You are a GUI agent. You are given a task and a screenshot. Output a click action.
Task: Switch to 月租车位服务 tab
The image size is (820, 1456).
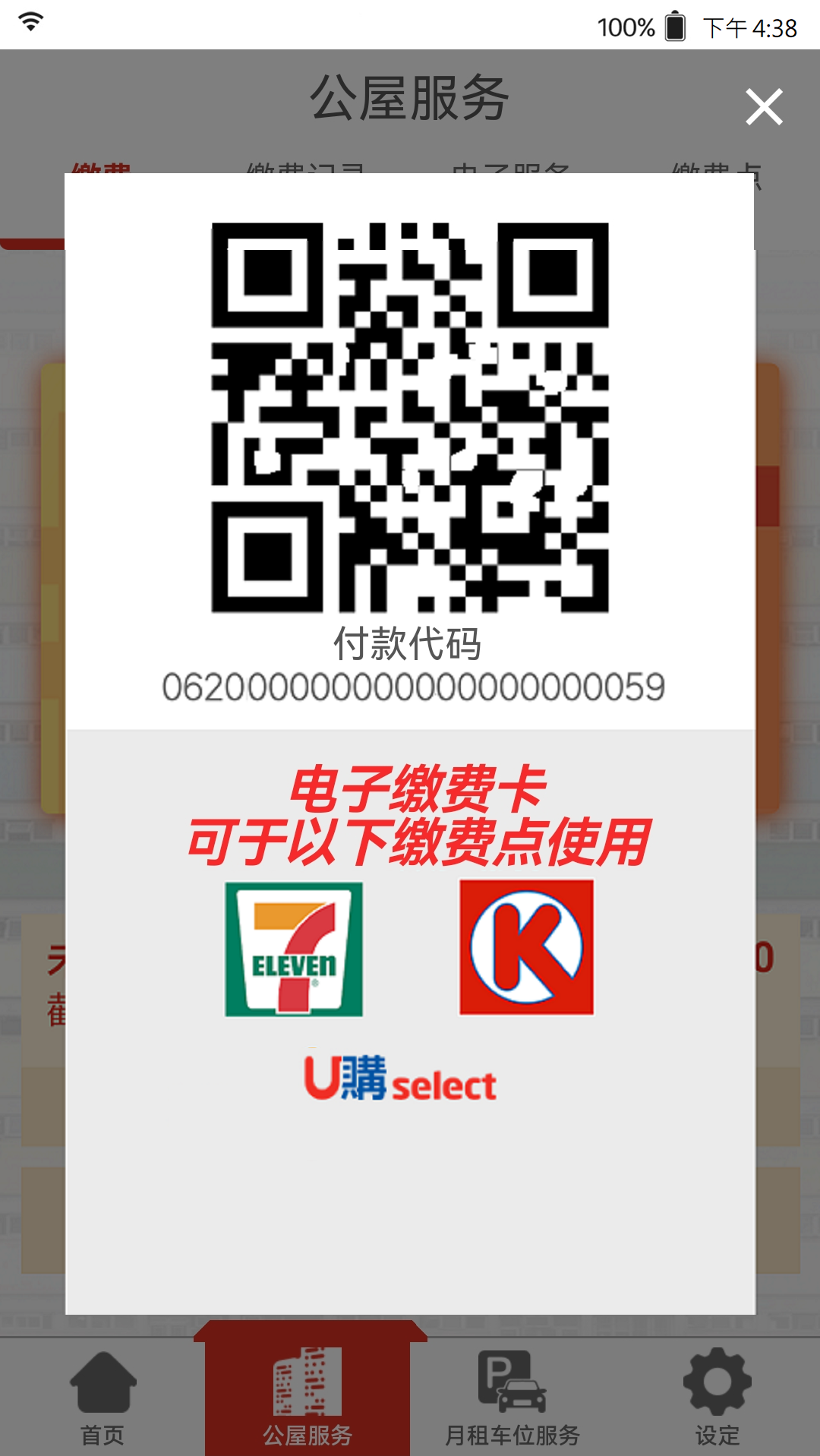(512, 1398)
